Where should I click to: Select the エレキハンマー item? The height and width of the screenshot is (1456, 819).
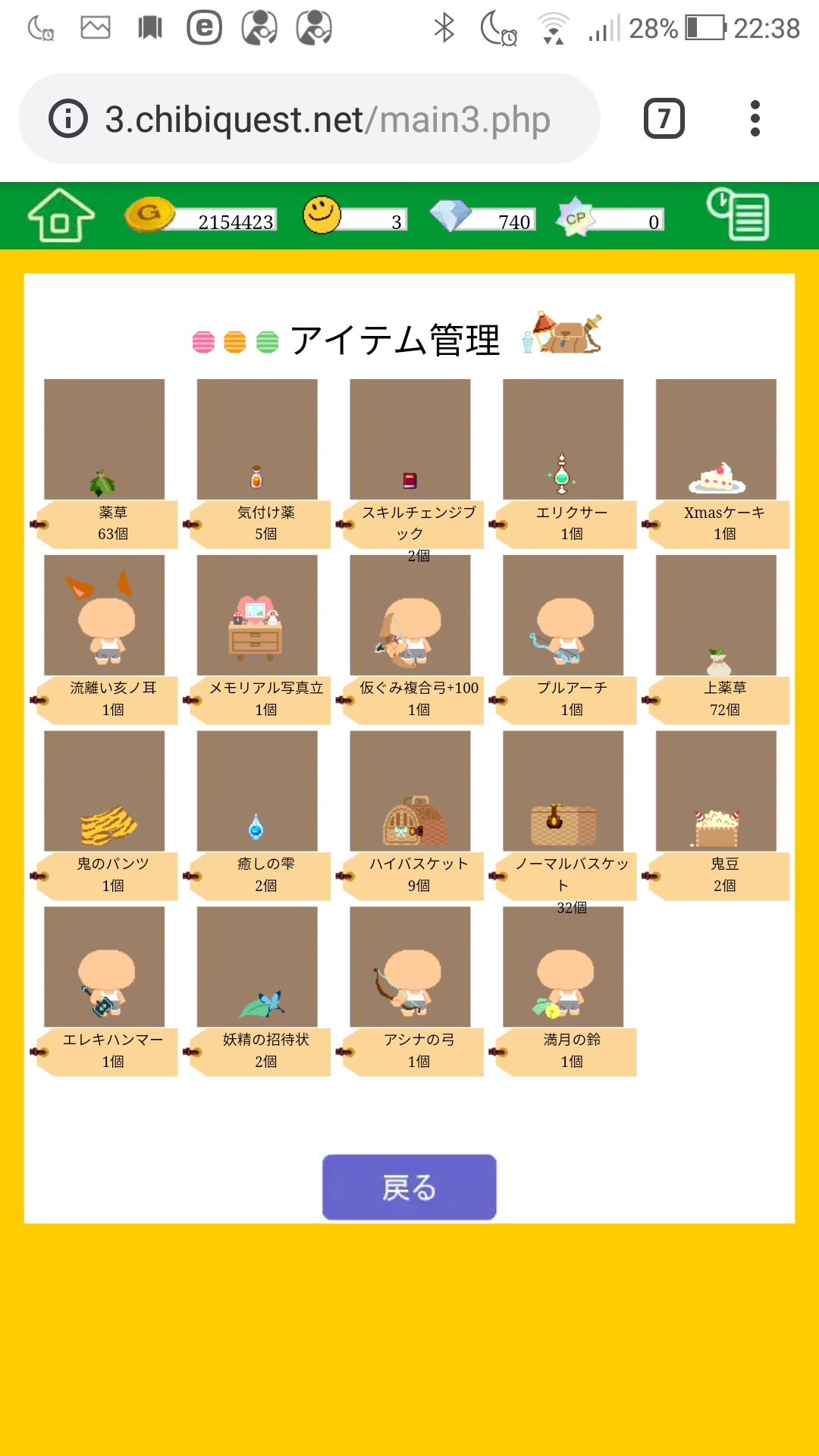pyautogui.click(x=105, y=967)
